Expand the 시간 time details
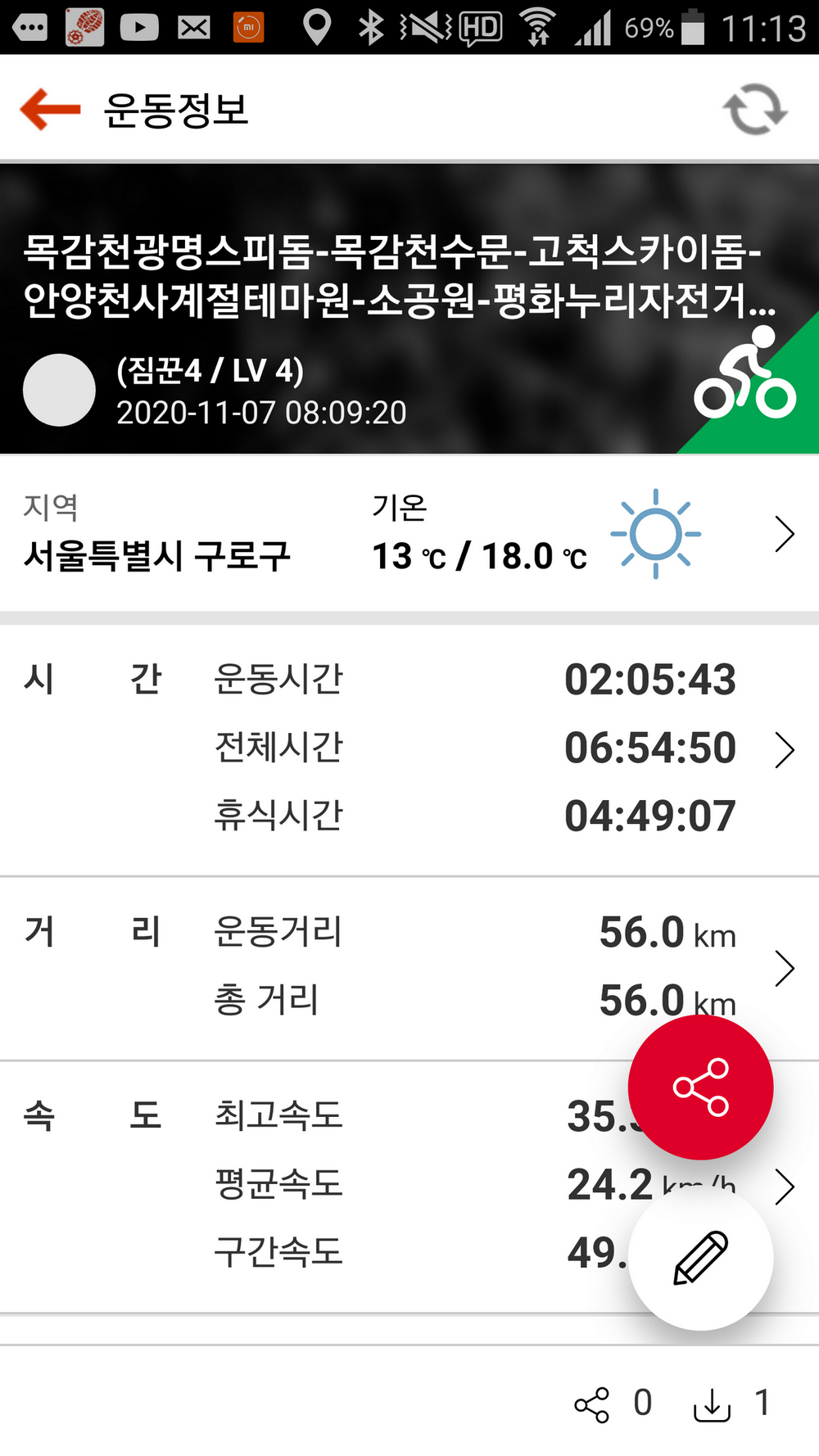The height and width of the screenshot is (1456, 819). coord(784,749)
